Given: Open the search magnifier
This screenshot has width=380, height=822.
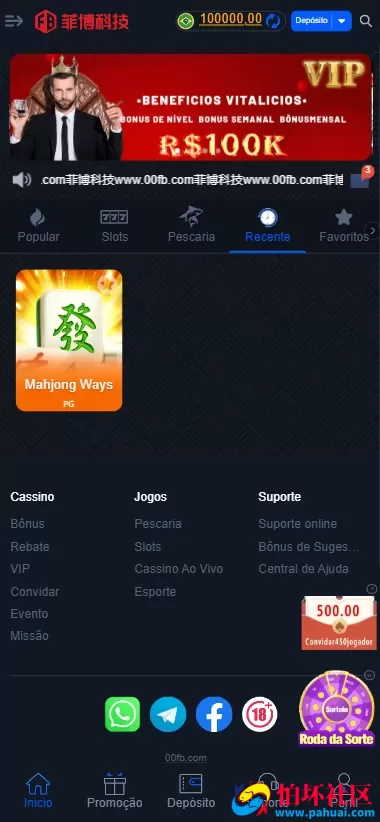Looking at the screenshot, I should (365, 21).
